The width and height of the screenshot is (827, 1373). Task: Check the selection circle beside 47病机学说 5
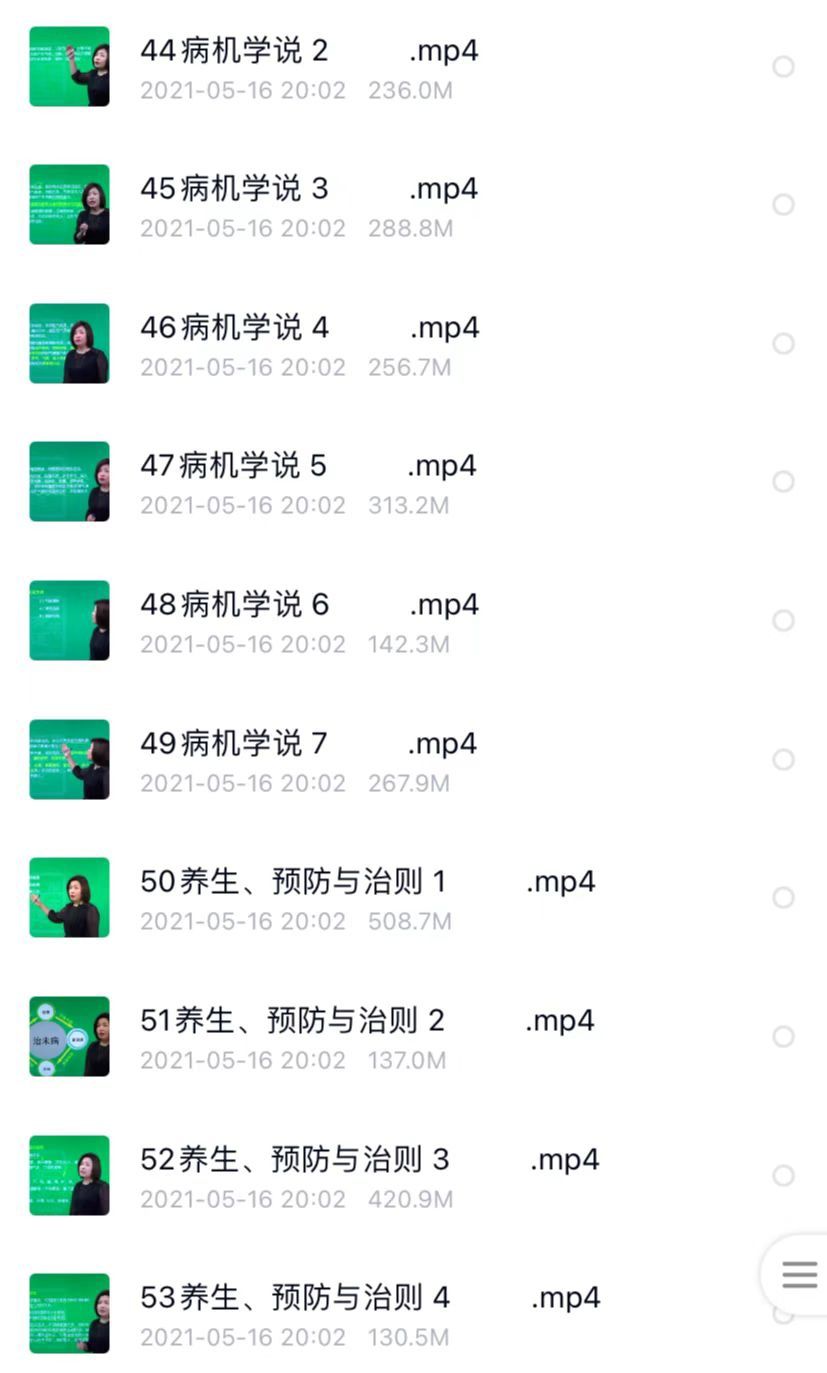783,482
